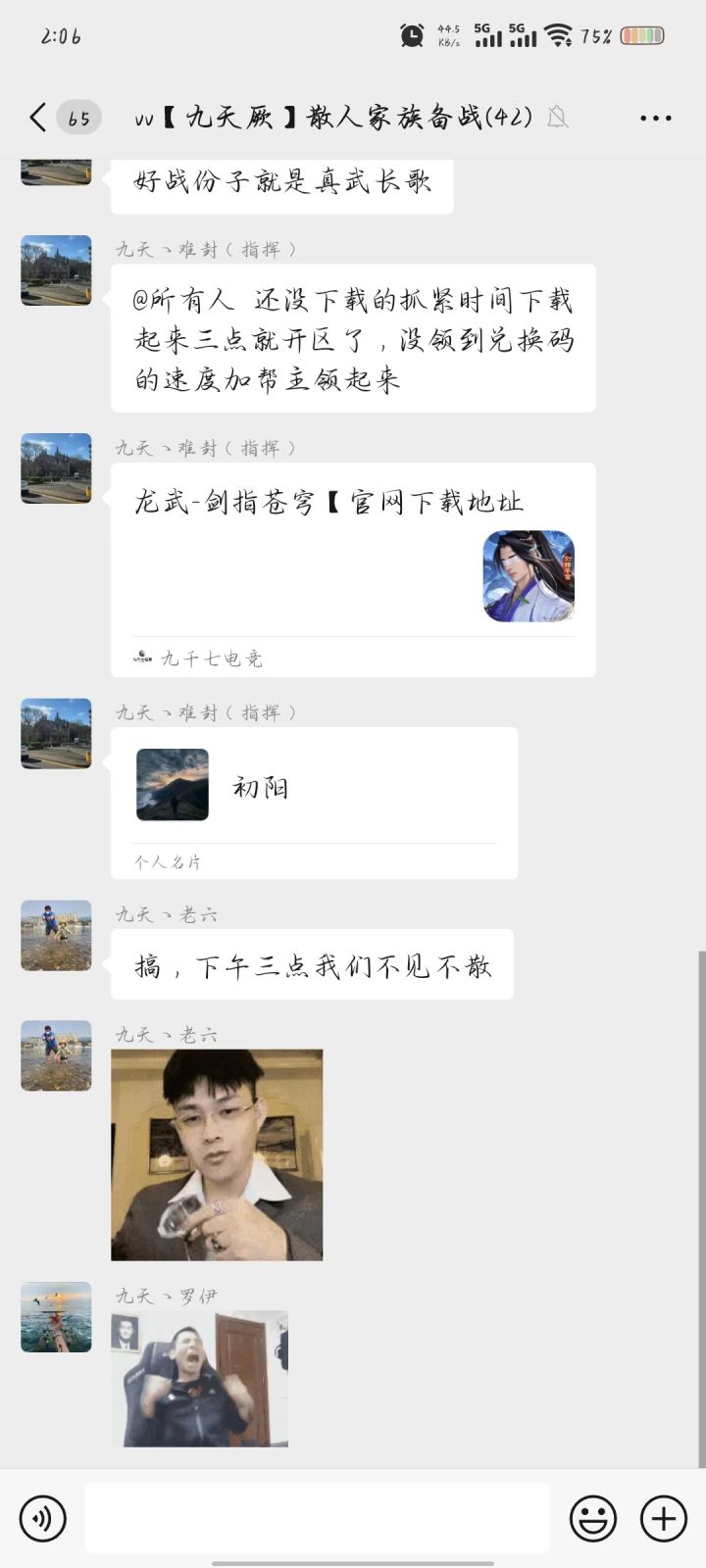The width and height of the screenshot is (706, 1568).
Task: Go back to the chat list
Action: (x=37, y=119)
